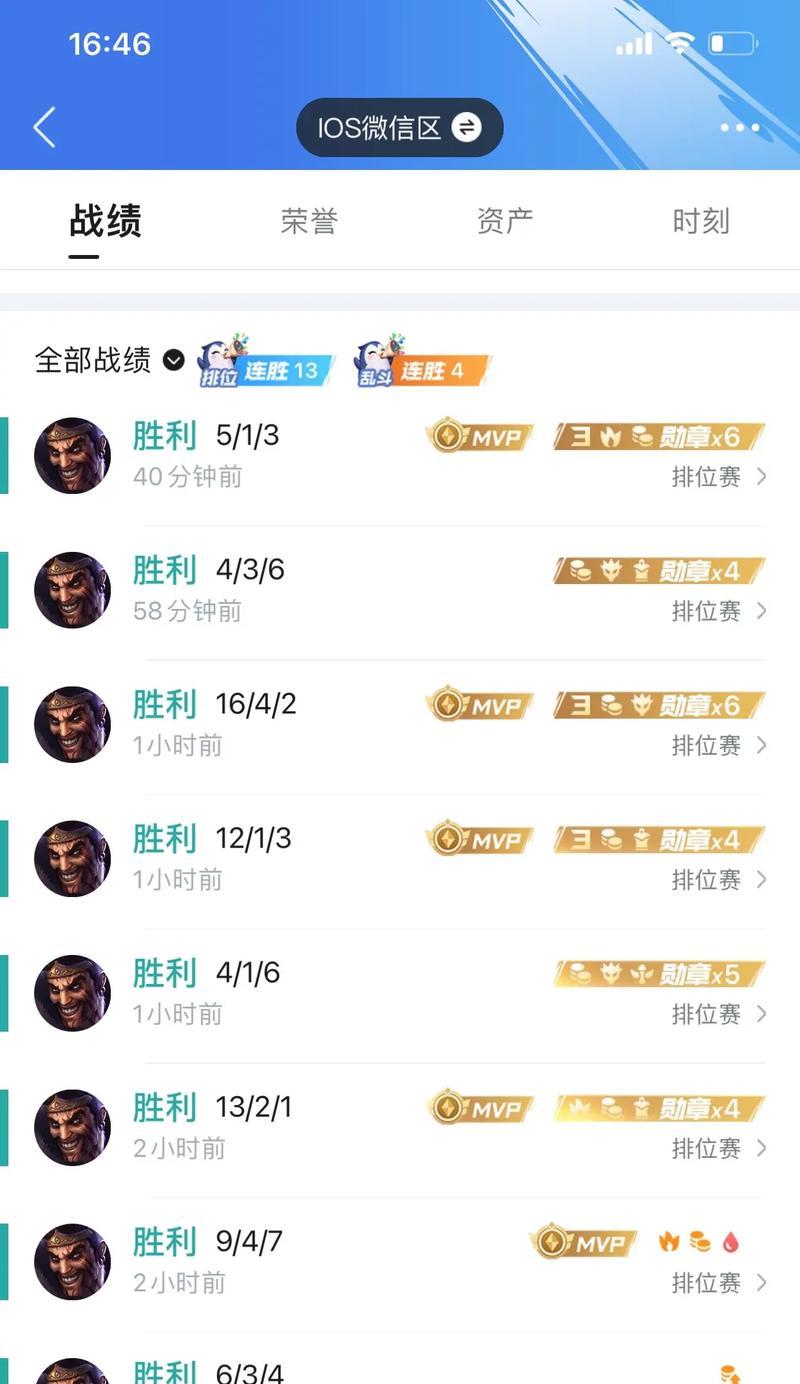Switch to the 荣誉 tab
The height and width of the screenshot is (1384, 800).
coord(309,221)
